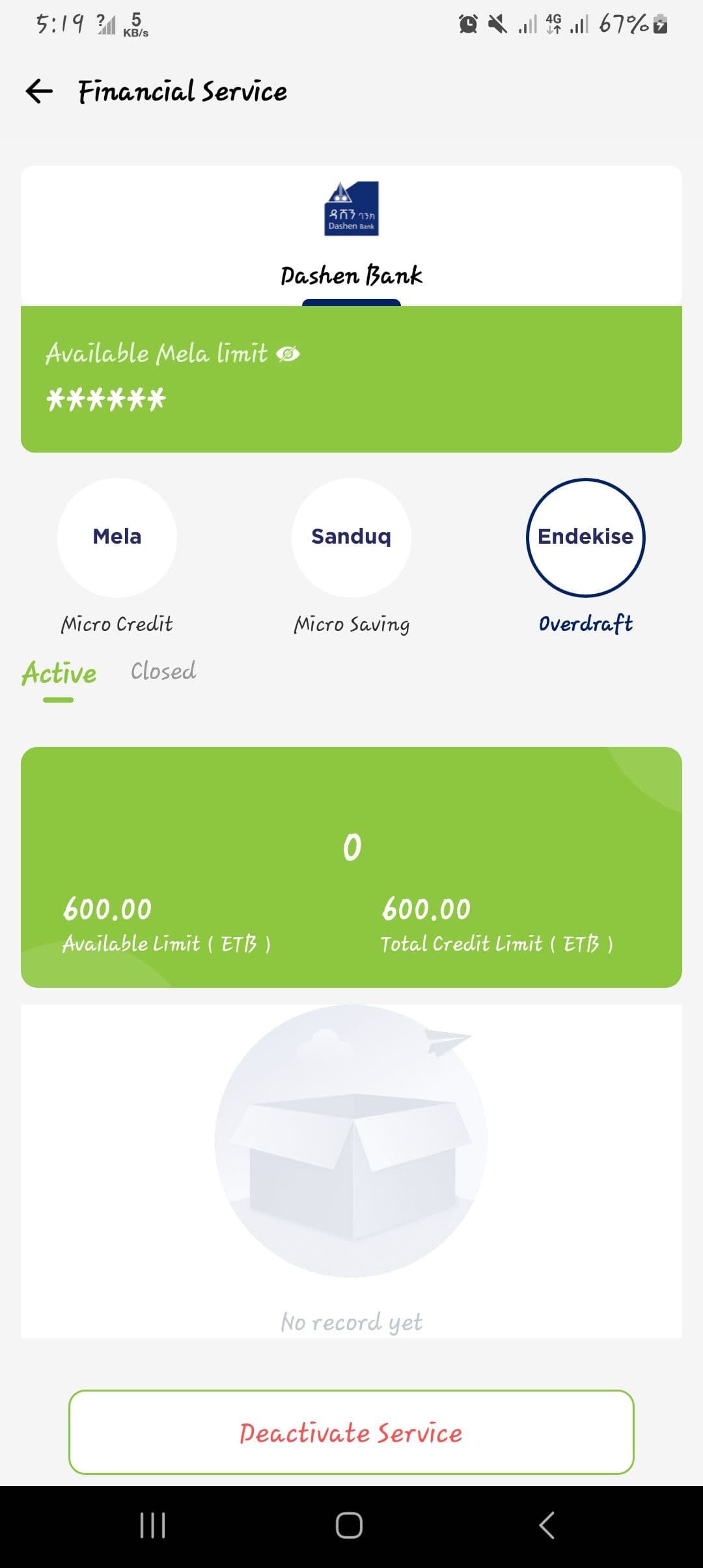The height and width of the screenshot is (1568, 703).
Task: Reveal the hidden Mela limit amount
Action: click(288, 354)
